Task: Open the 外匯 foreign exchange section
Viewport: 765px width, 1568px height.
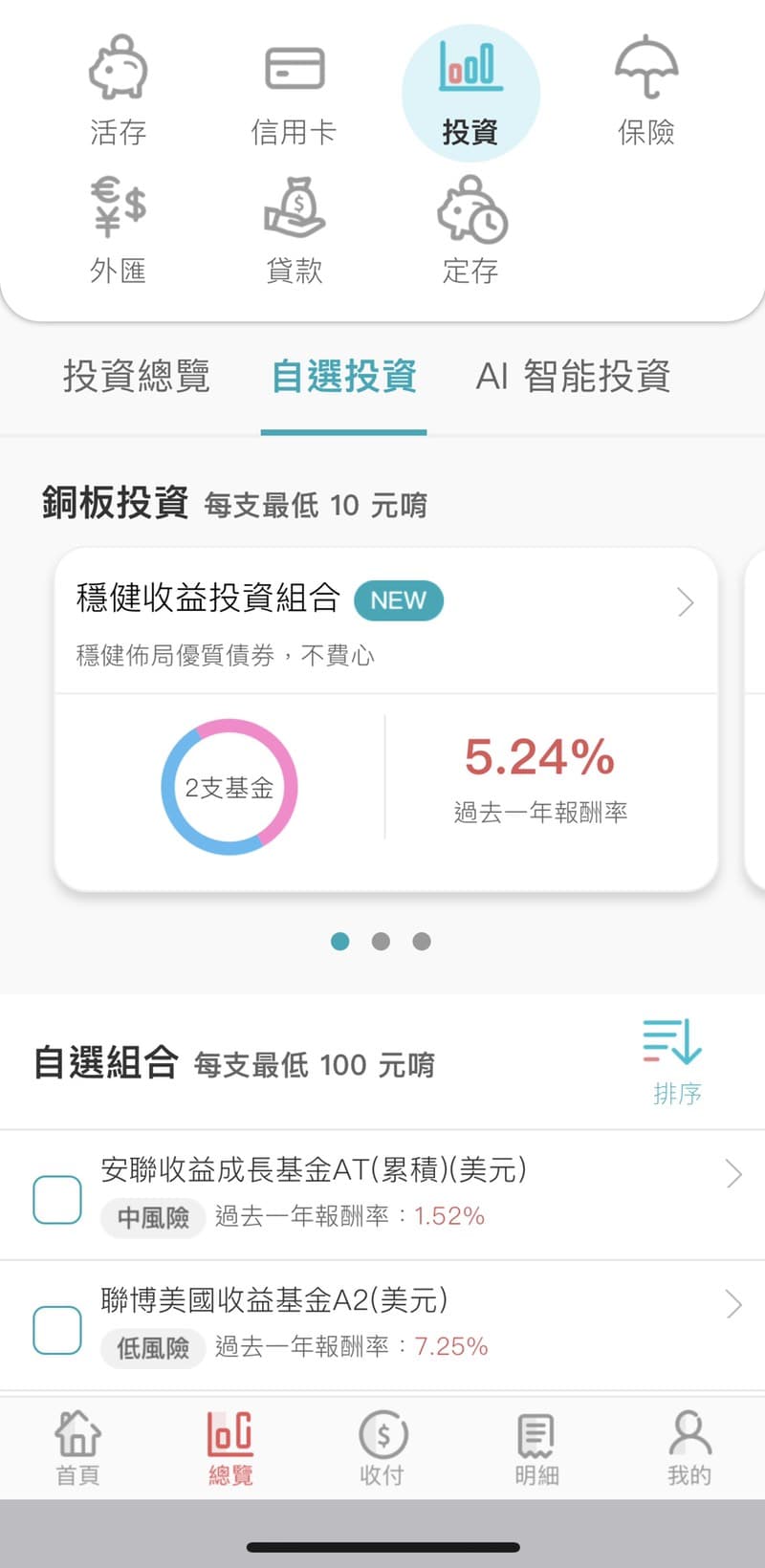Action: pyautogui.click(x=119, y=225)
